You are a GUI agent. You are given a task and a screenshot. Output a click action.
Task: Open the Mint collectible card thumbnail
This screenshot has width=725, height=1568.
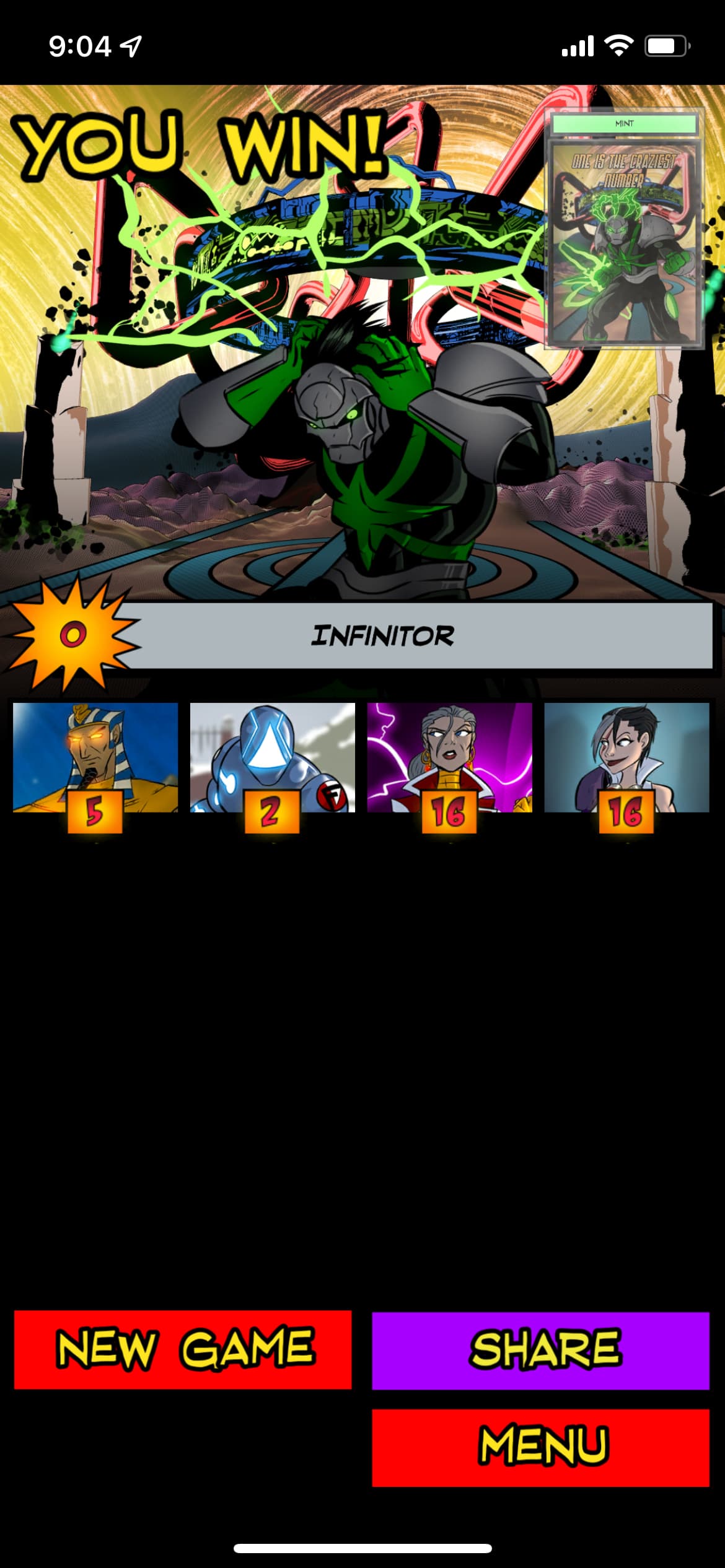pos(624,229)
